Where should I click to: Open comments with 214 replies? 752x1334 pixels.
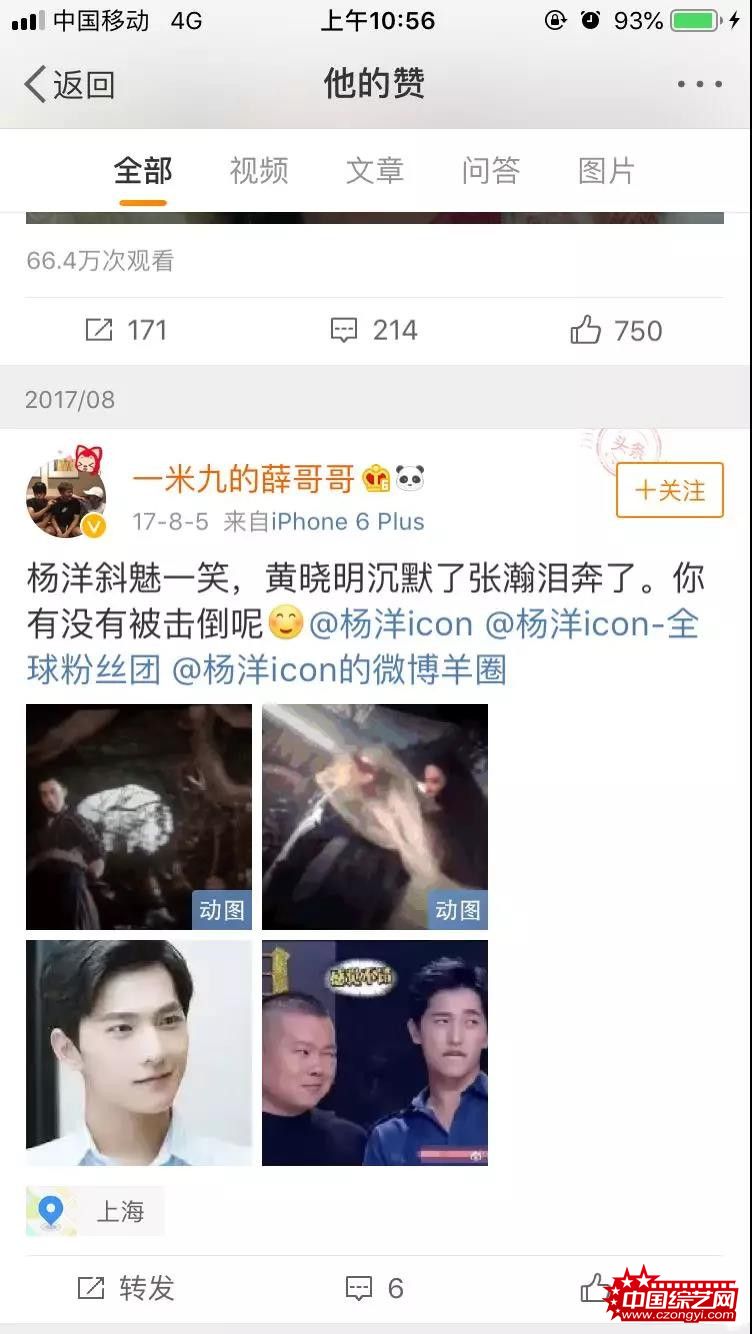tap(374, 331)
